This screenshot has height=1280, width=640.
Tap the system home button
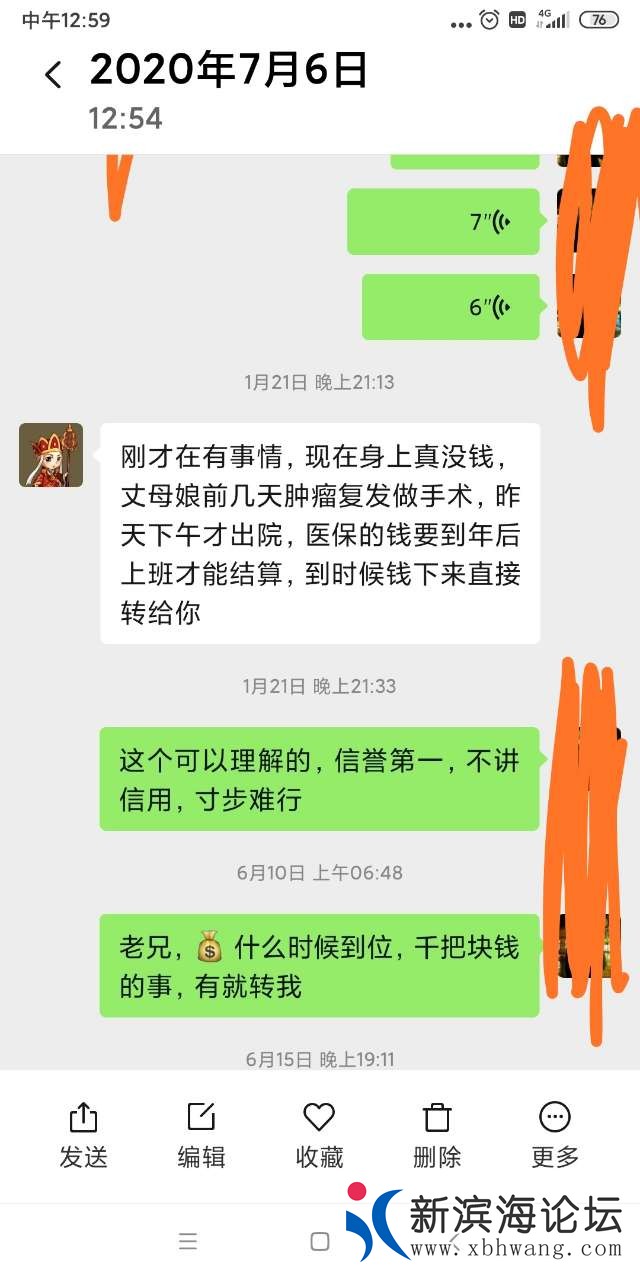tap(320, 1242)
